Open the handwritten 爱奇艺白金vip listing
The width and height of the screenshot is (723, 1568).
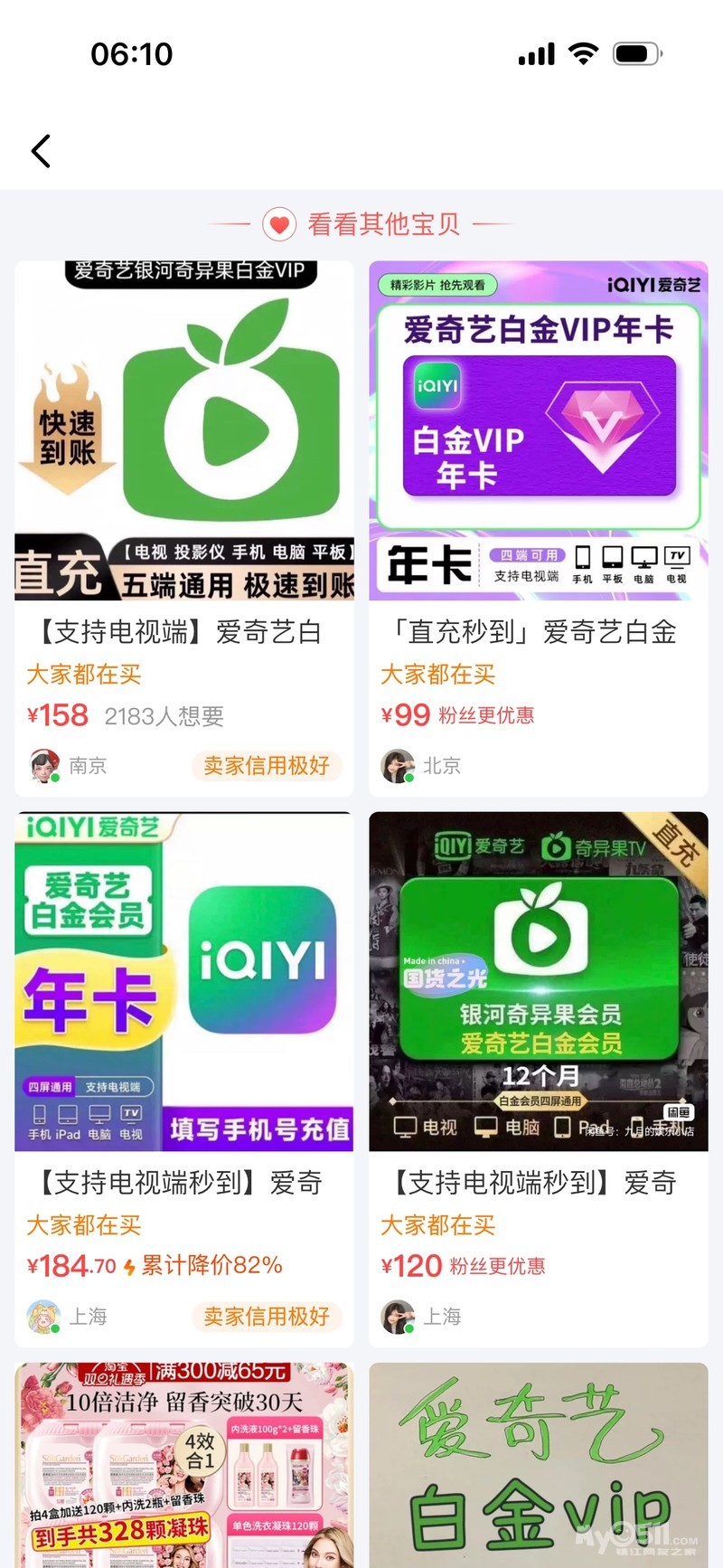click(x=539, y=1465)
